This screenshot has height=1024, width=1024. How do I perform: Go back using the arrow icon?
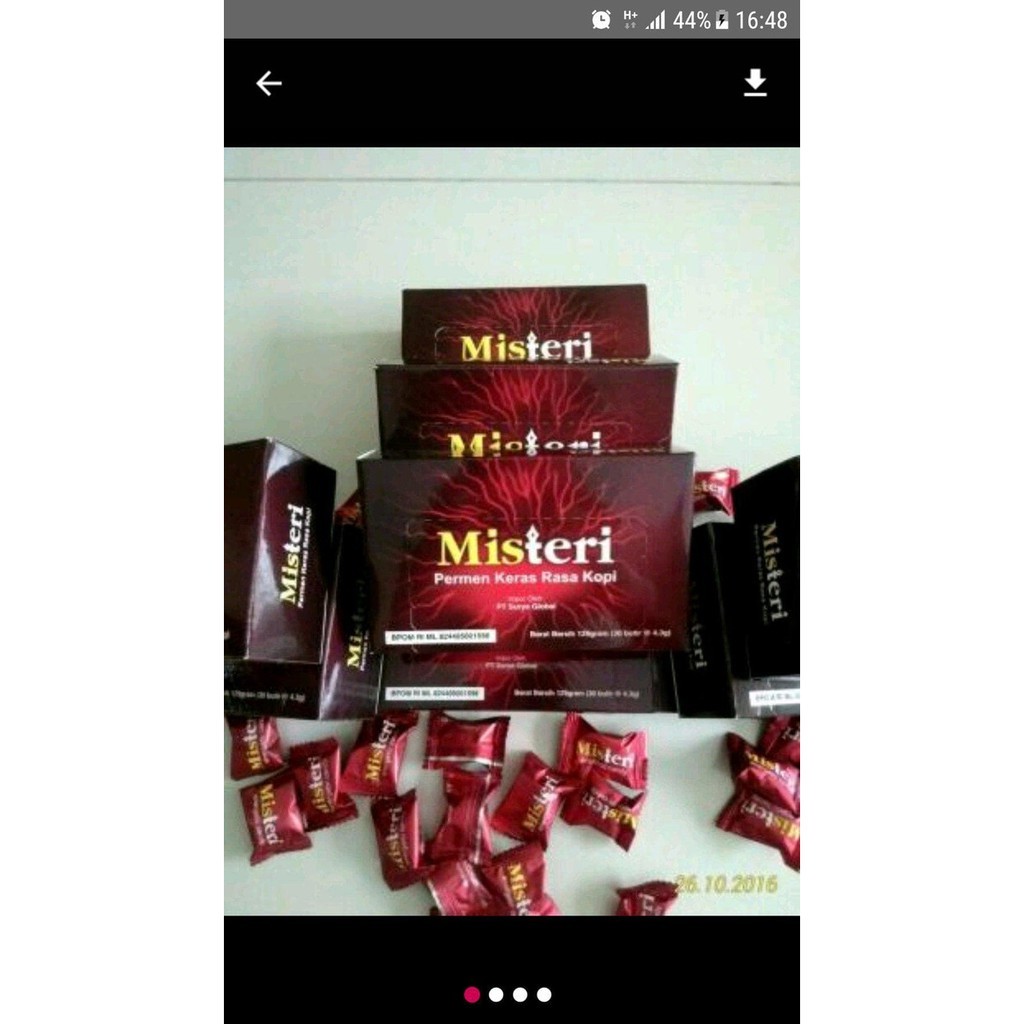tap(269, 84)
